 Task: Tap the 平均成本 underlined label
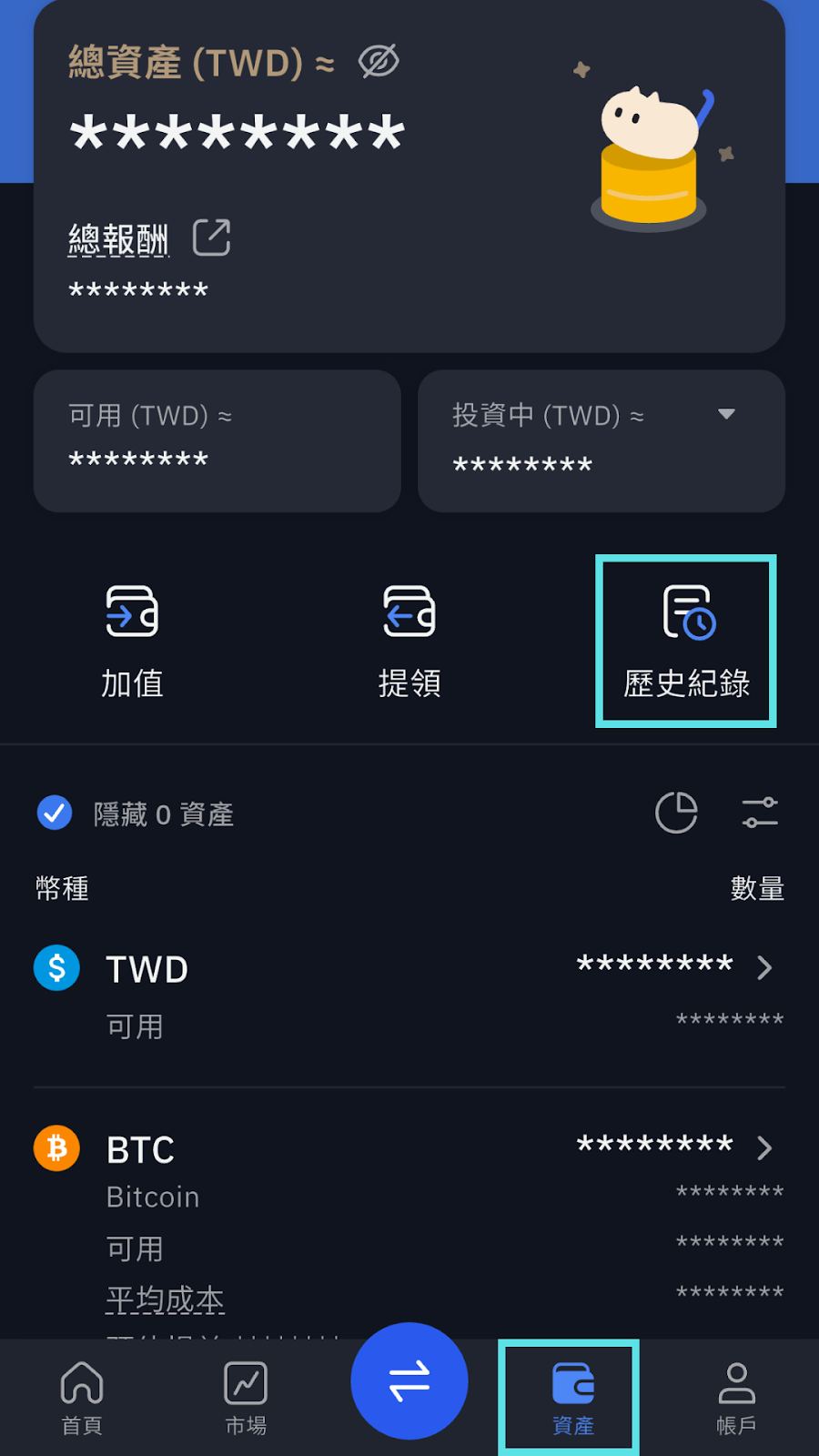point(165,1299)
